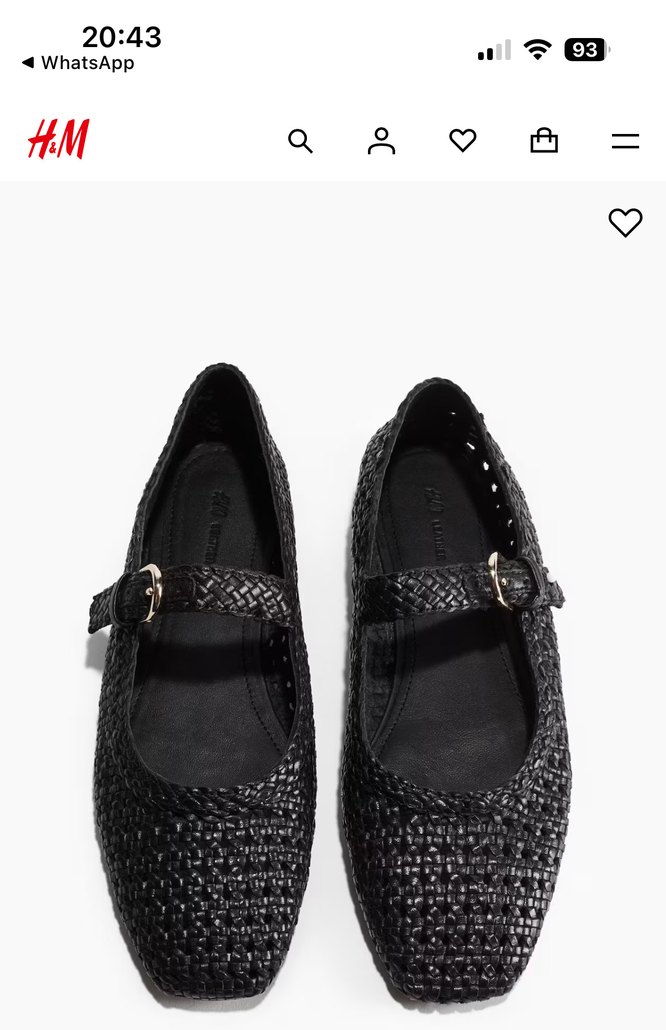Viewport: 666px width, 1030px height.
Task: Open the hamburger menu
Action: click(625, 141)
